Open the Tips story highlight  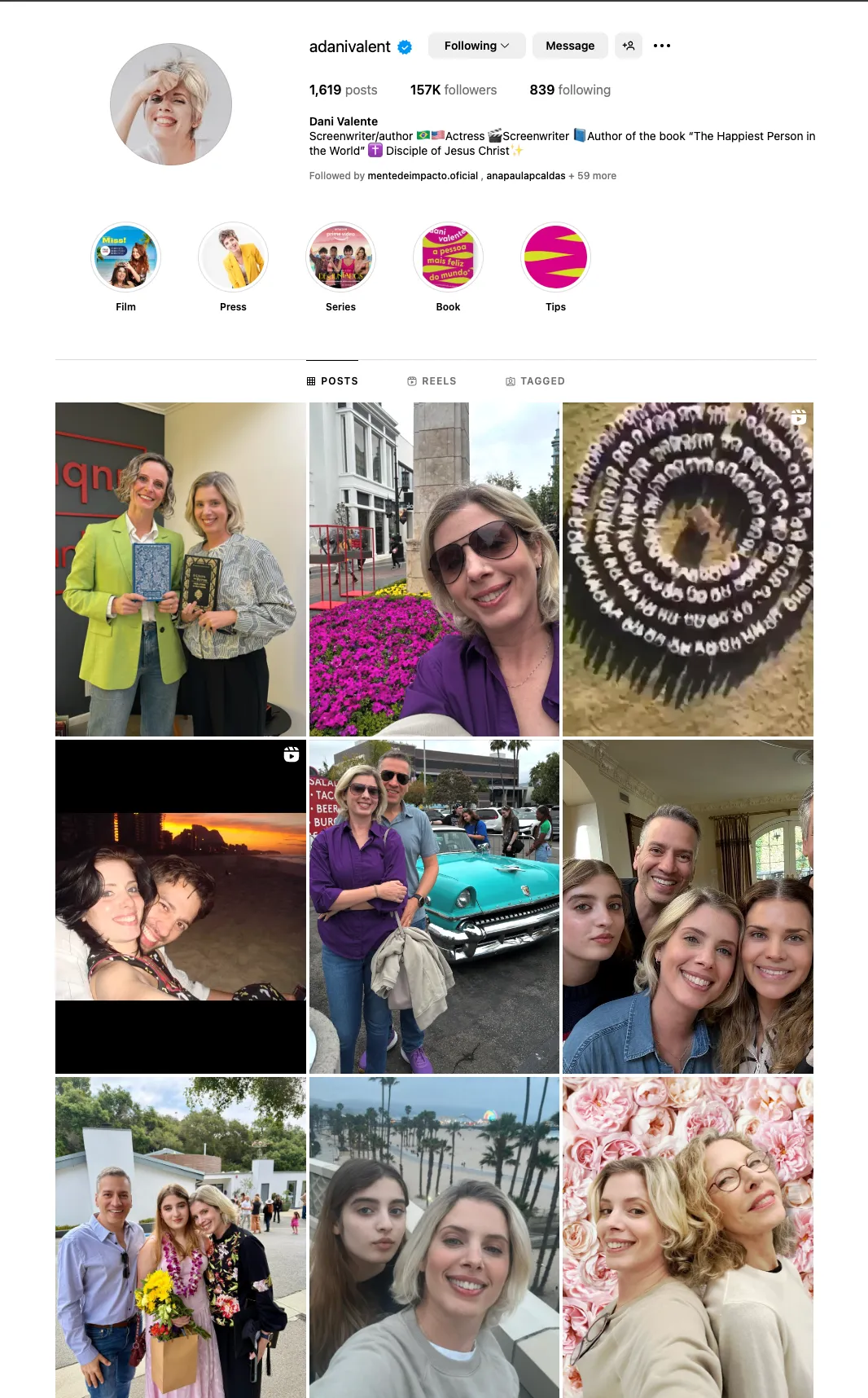[555, 267]
